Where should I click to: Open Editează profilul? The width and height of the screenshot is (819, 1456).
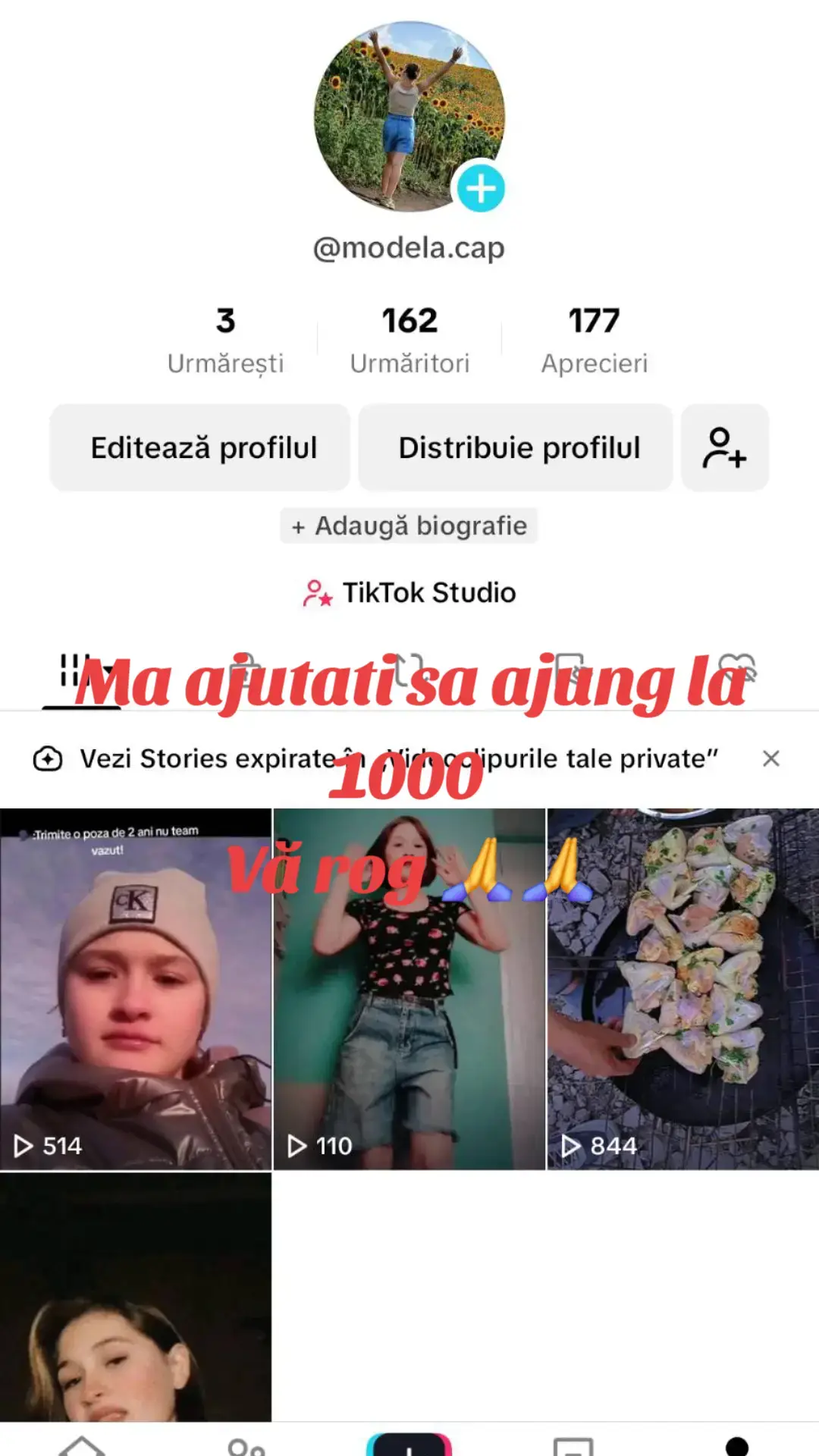200,447
